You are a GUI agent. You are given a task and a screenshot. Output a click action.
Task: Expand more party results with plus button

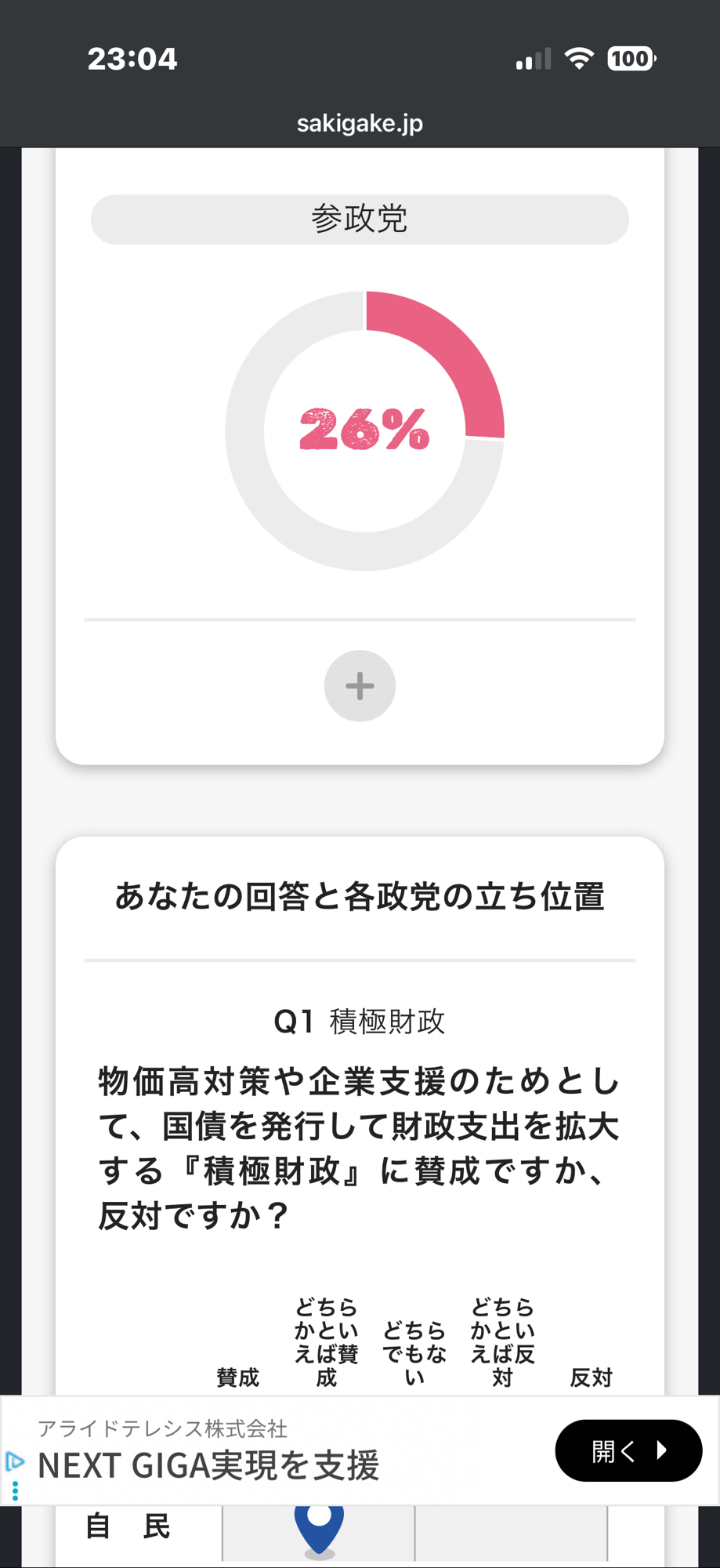pyautogui.click(x=360, y=686)
